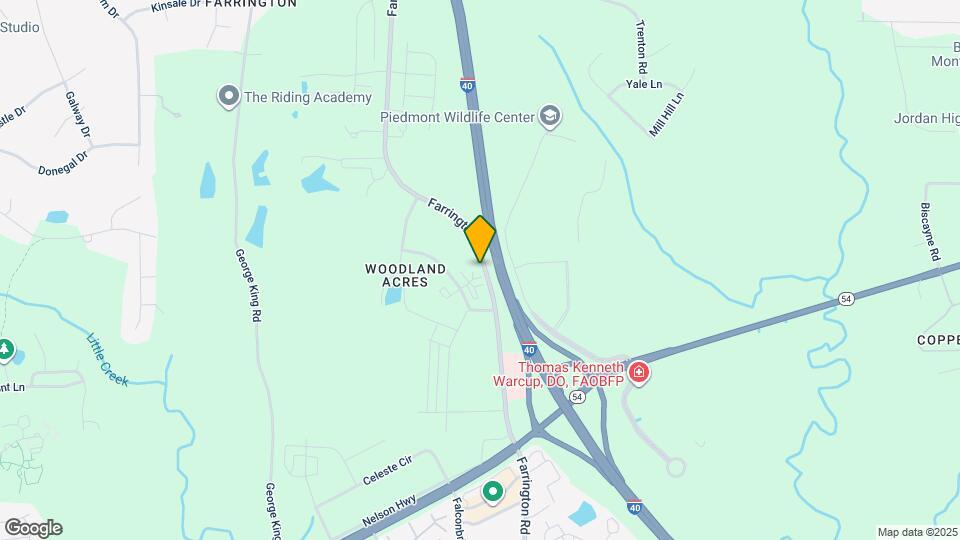Open The Riding Academy place marker
Image resolution: width=960 pixels, height=540 pixels.
click(229, 97)
